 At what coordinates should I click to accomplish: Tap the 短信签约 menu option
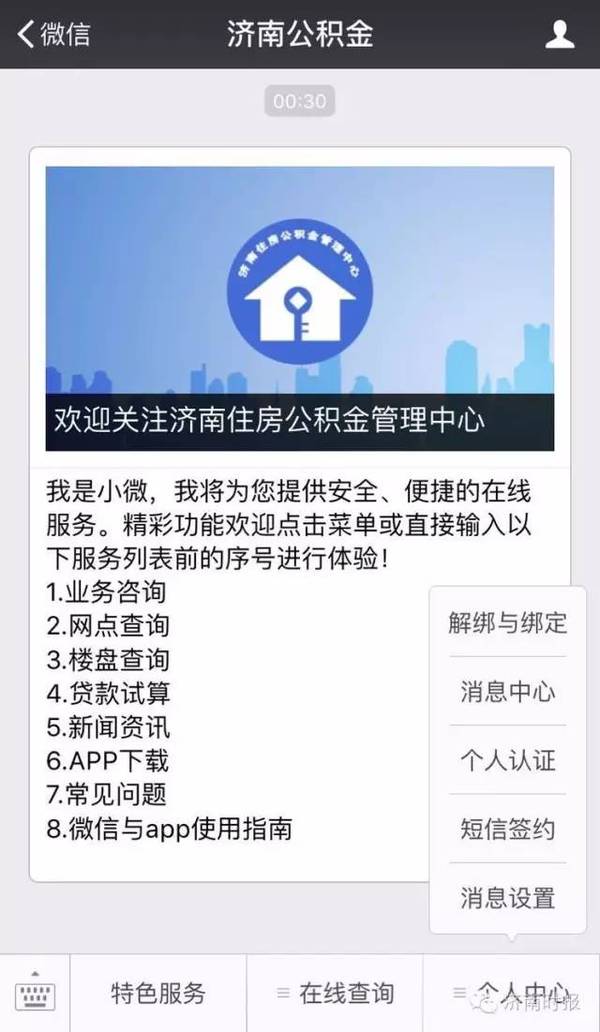coord(507,829)
